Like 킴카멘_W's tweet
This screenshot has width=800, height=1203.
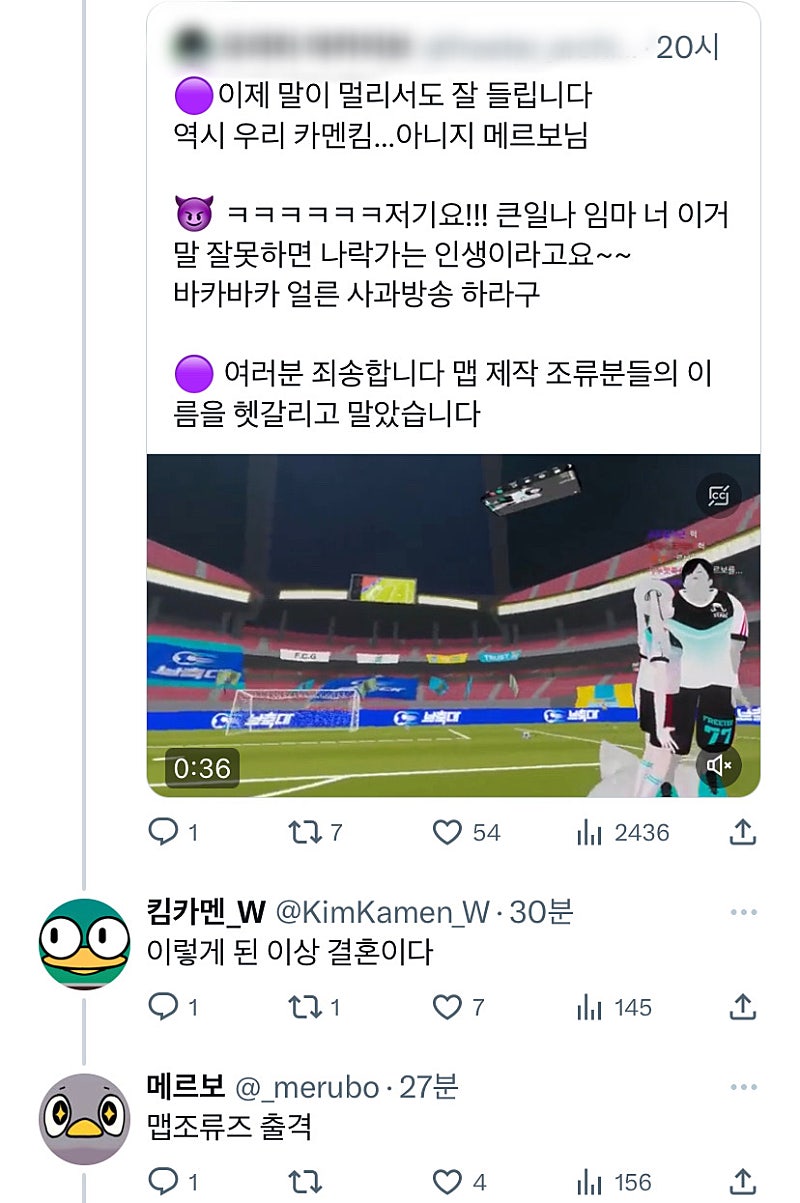(447, 1007)
